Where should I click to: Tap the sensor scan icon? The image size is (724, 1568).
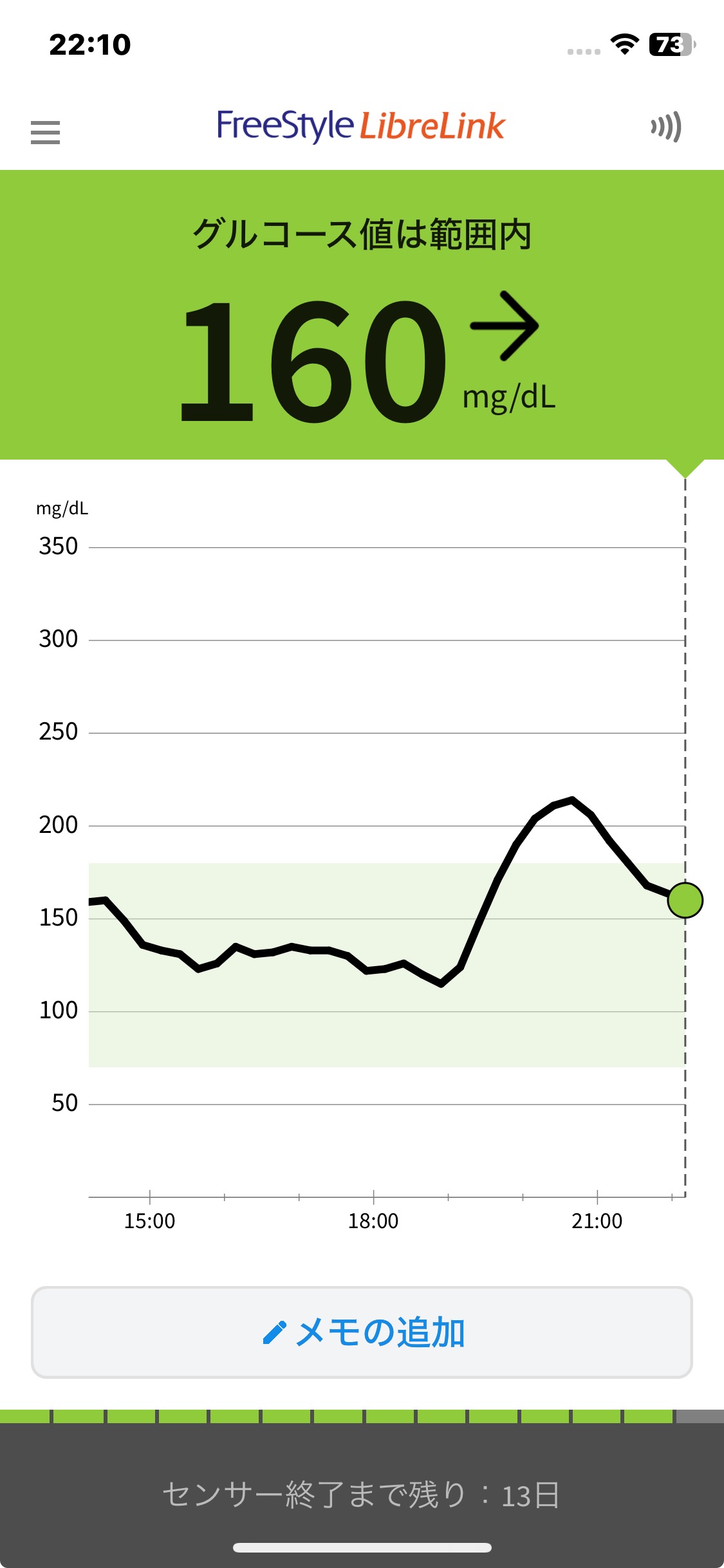pos(666,127)
